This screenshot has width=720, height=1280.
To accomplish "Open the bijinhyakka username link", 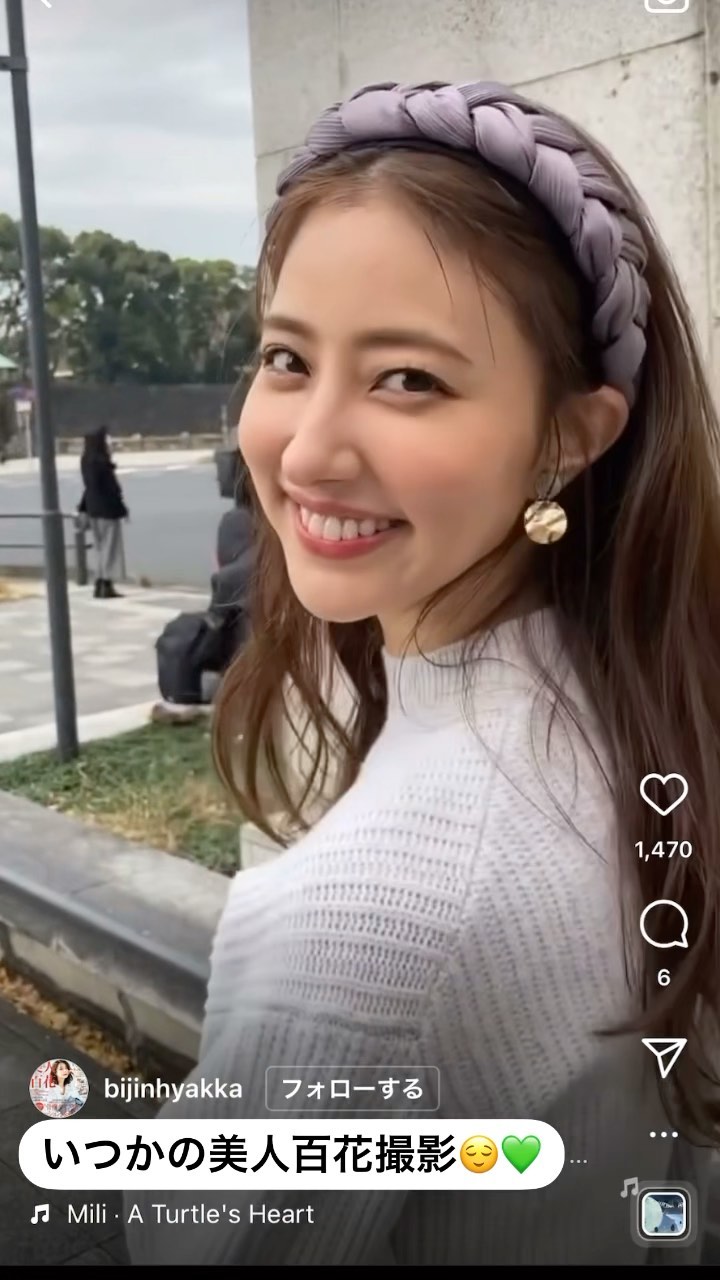I will (x=172, y=1089).
